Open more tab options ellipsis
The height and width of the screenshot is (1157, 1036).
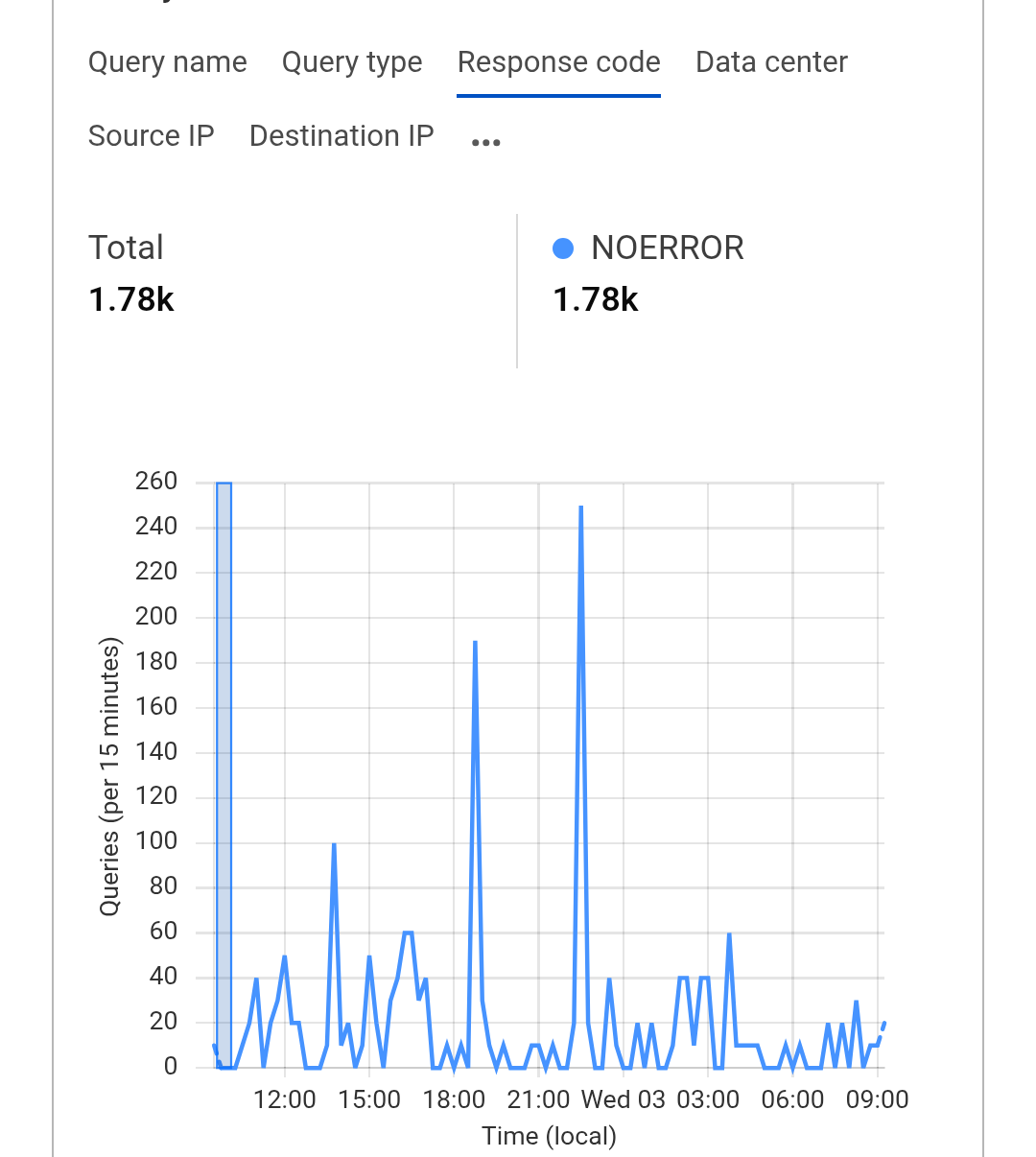click(485, 142)
